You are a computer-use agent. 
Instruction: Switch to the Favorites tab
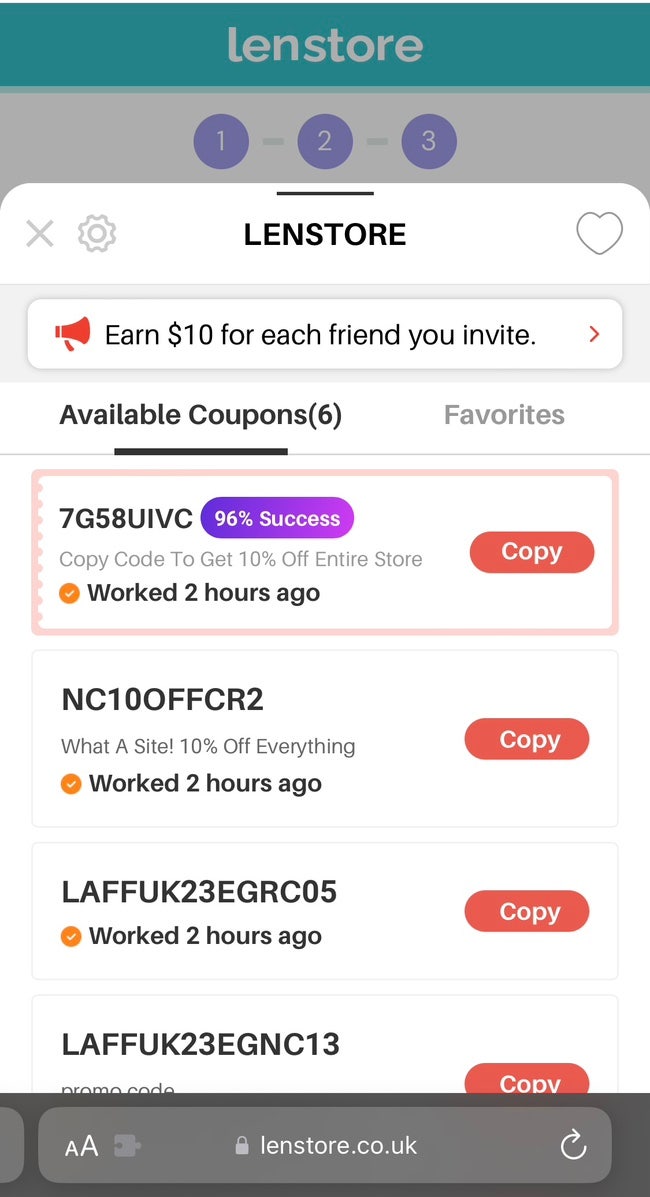pyautogui.click(x=504, y=415)
